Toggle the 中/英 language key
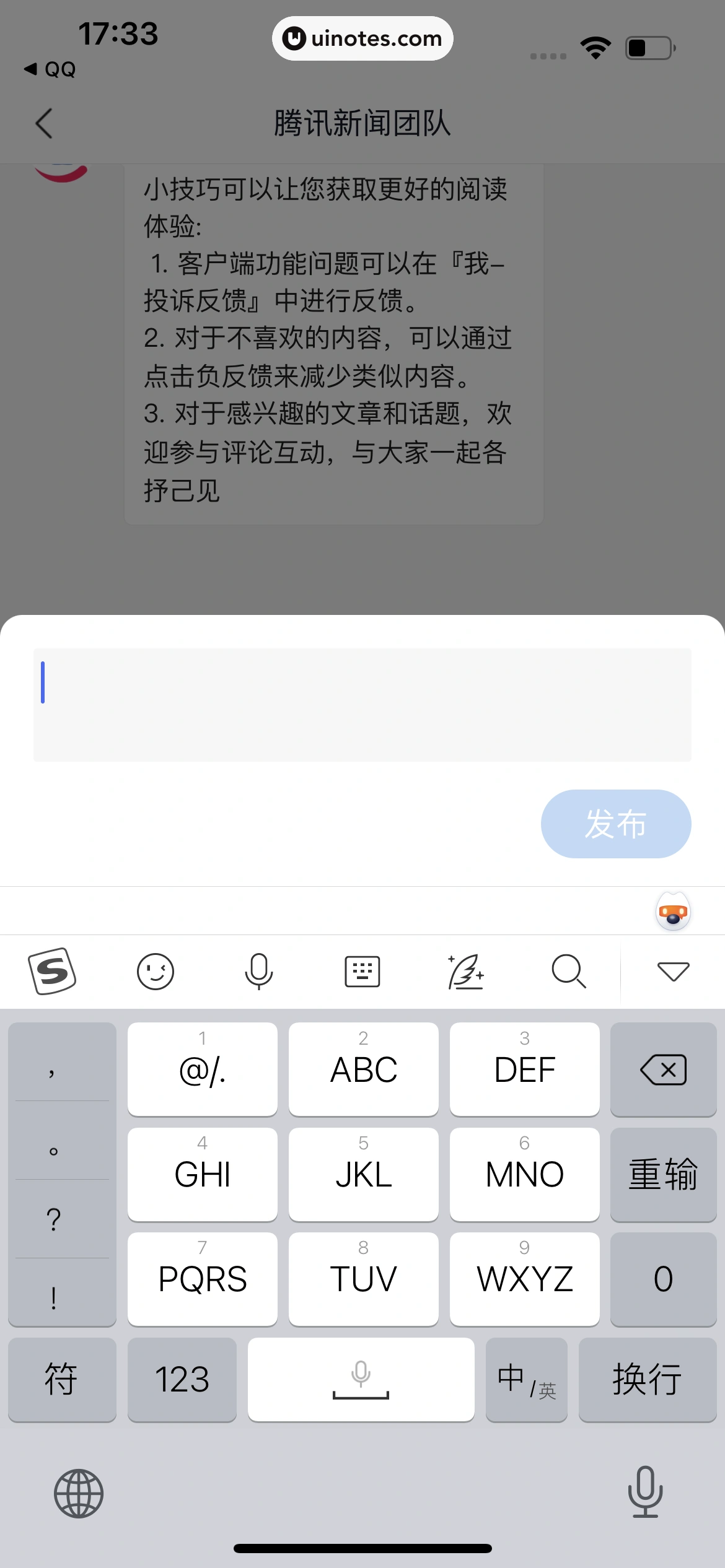 [x=526, y=1379]
